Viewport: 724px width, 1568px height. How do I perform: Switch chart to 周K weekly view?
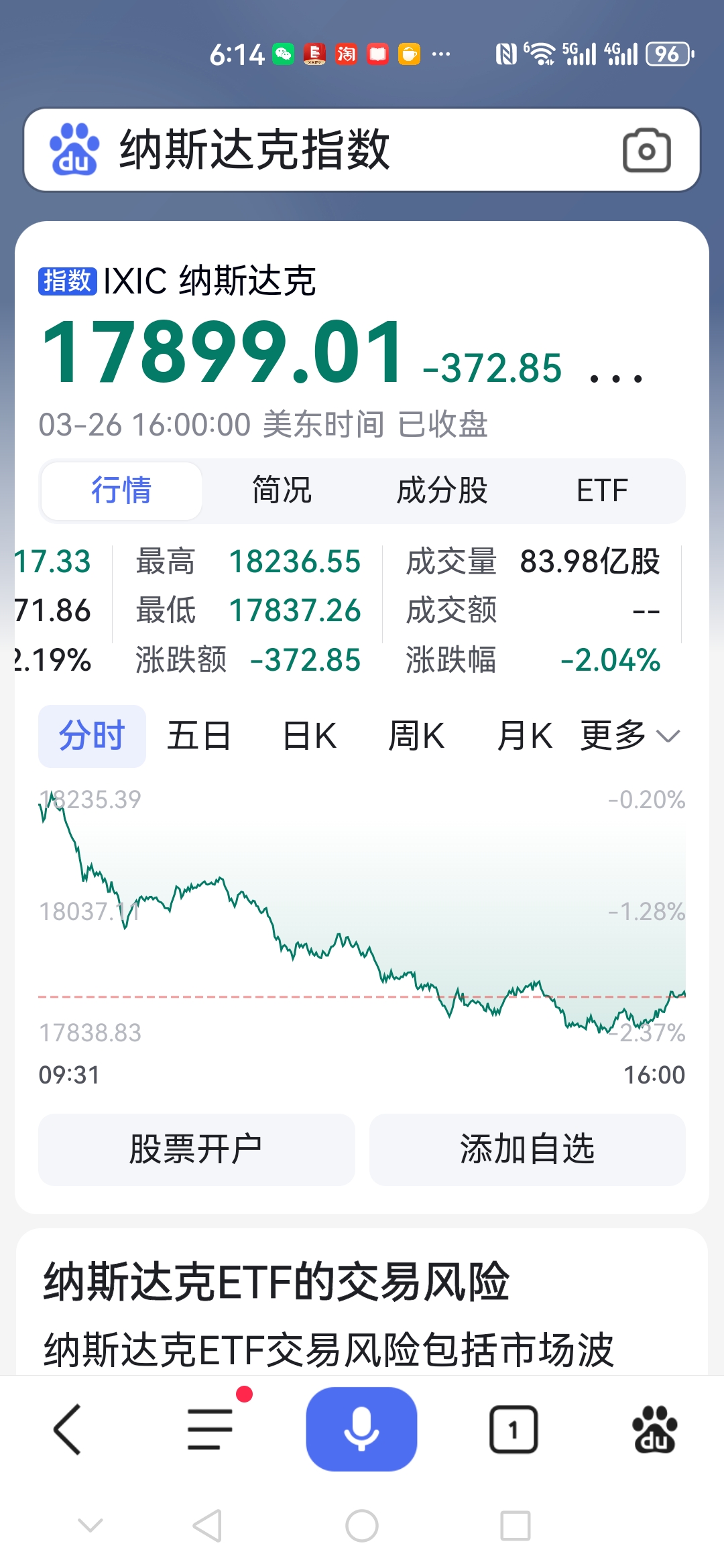418,735
